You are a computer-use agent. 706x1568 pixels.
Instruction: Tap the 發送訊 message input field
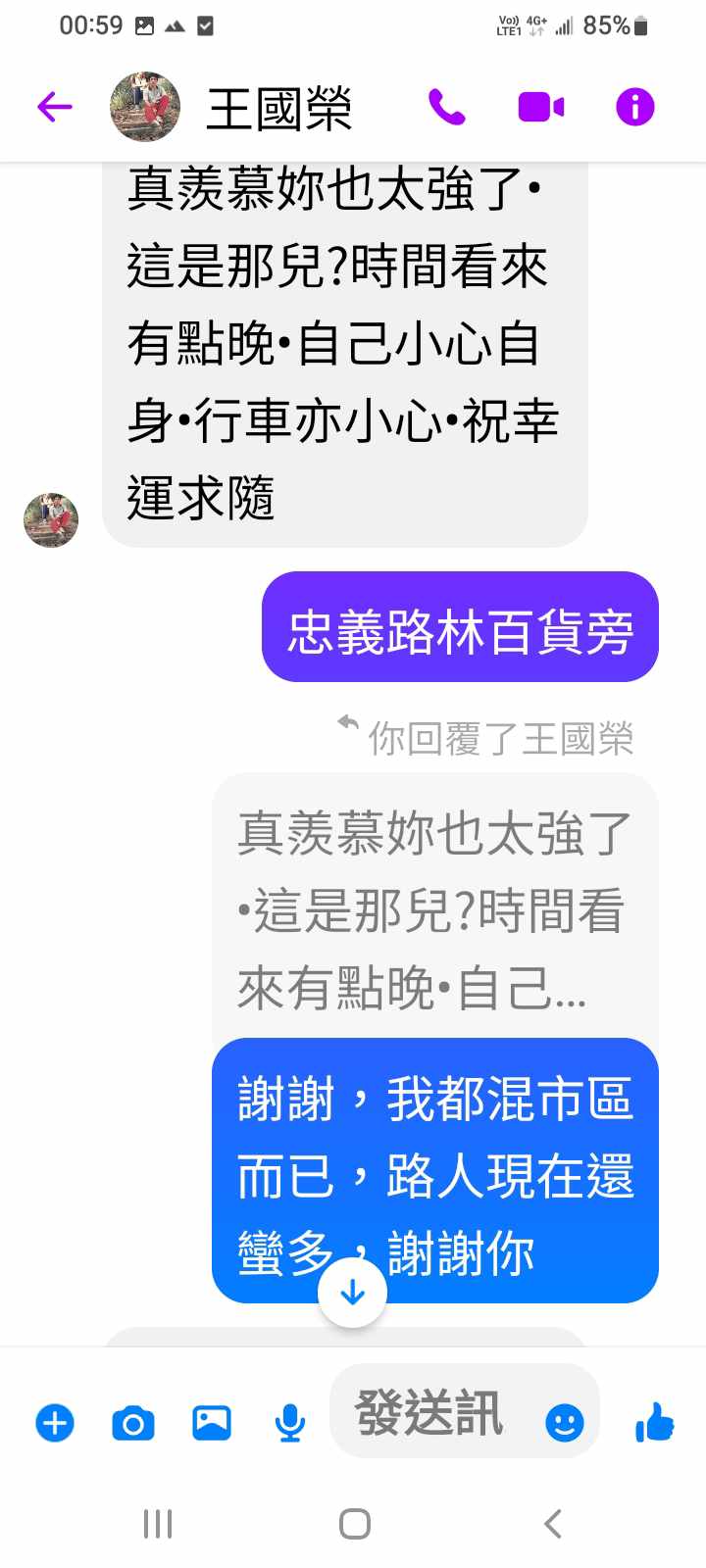pyautogui.click(x=431, y=1413)
